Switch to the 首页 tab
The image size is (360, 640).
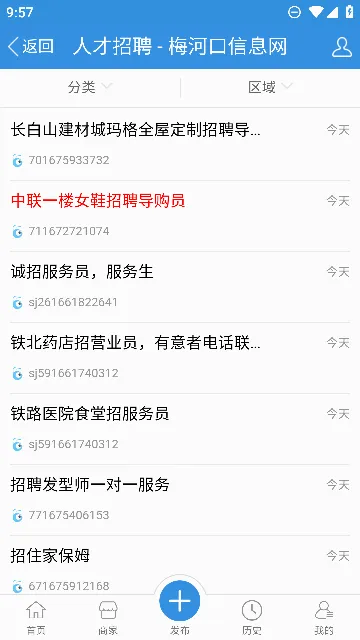click(x=36, y=618)
